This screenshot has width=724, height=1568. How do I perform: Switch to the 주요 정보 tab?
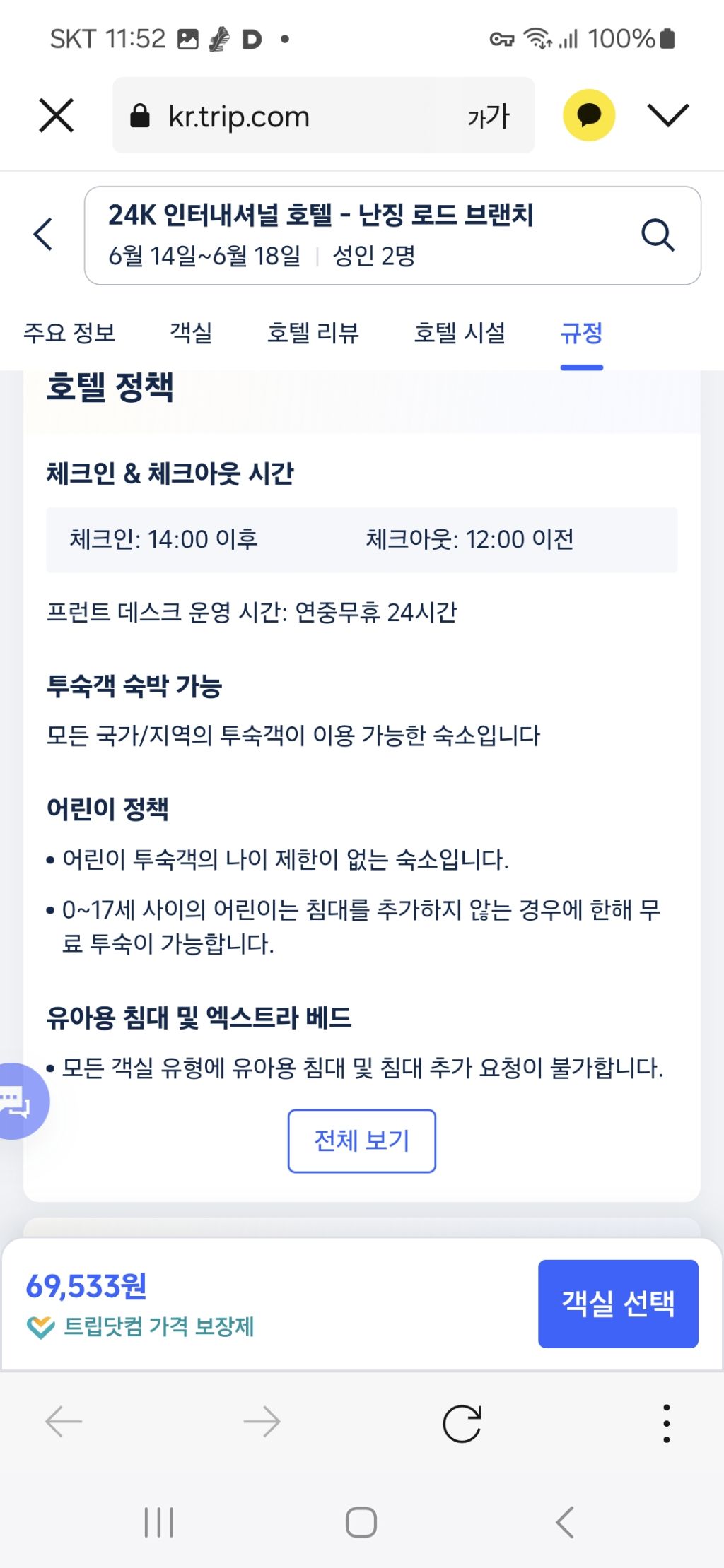point(69,333)
